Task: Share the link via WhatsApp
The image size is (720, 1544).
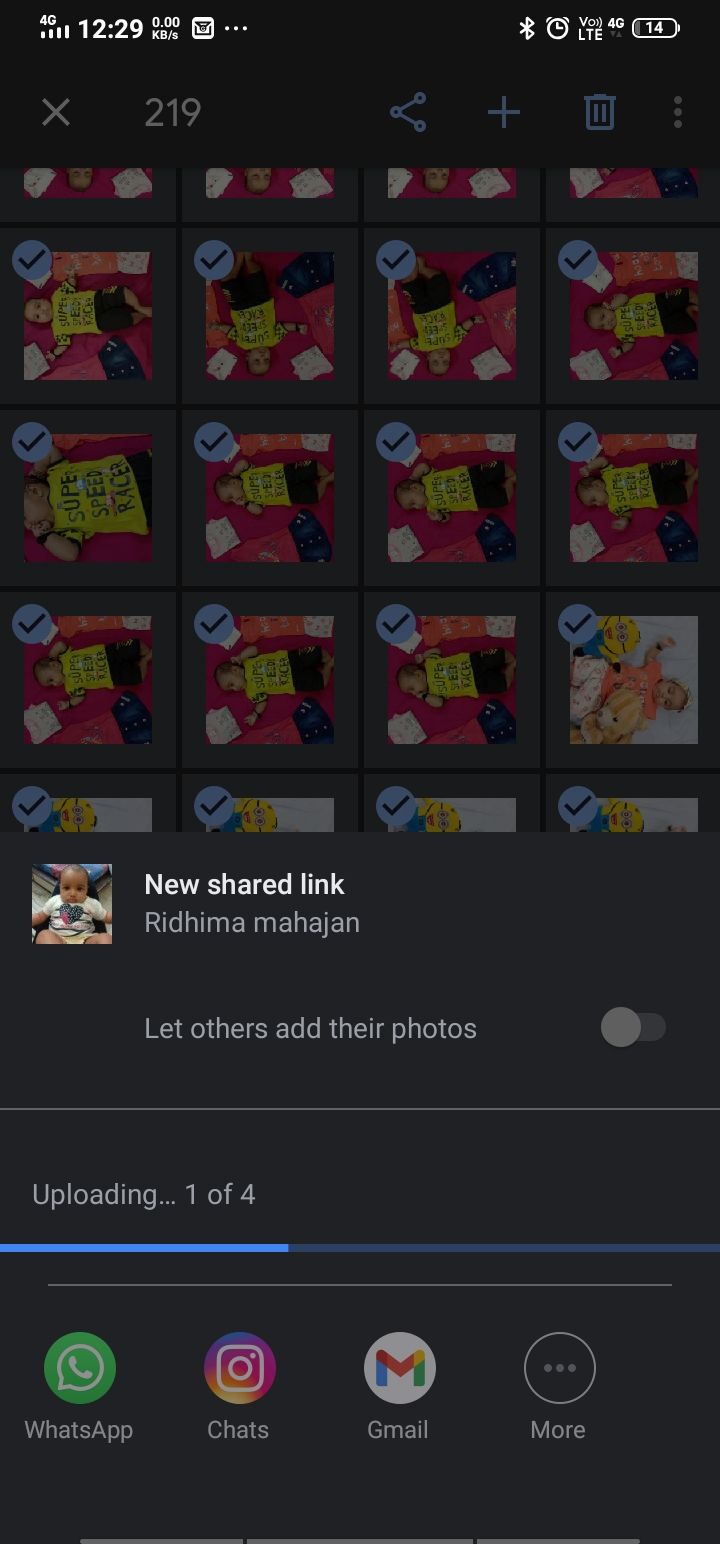Action: click(80, 1368)
